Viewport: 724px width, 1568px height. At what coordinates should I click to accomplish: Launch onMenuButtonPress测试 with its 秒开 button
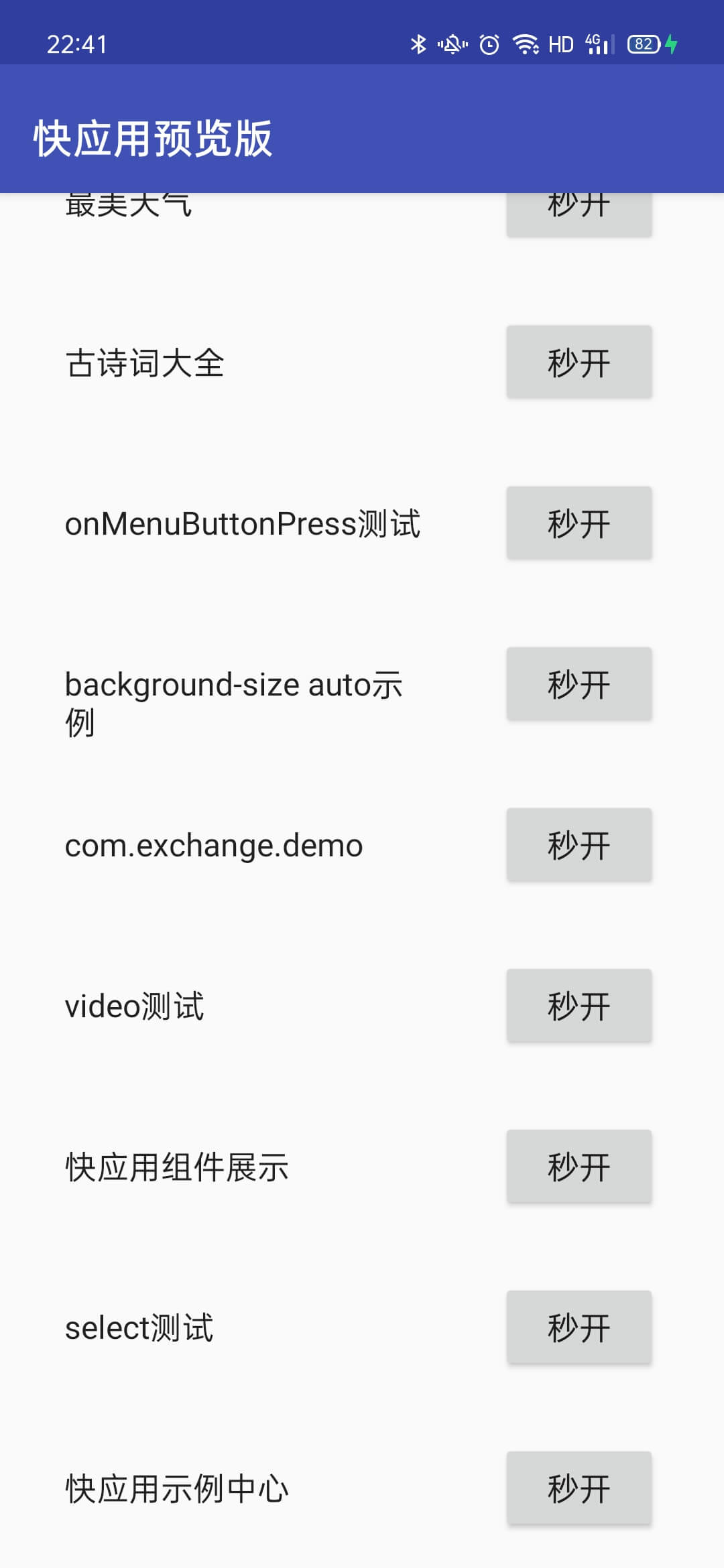579,524
